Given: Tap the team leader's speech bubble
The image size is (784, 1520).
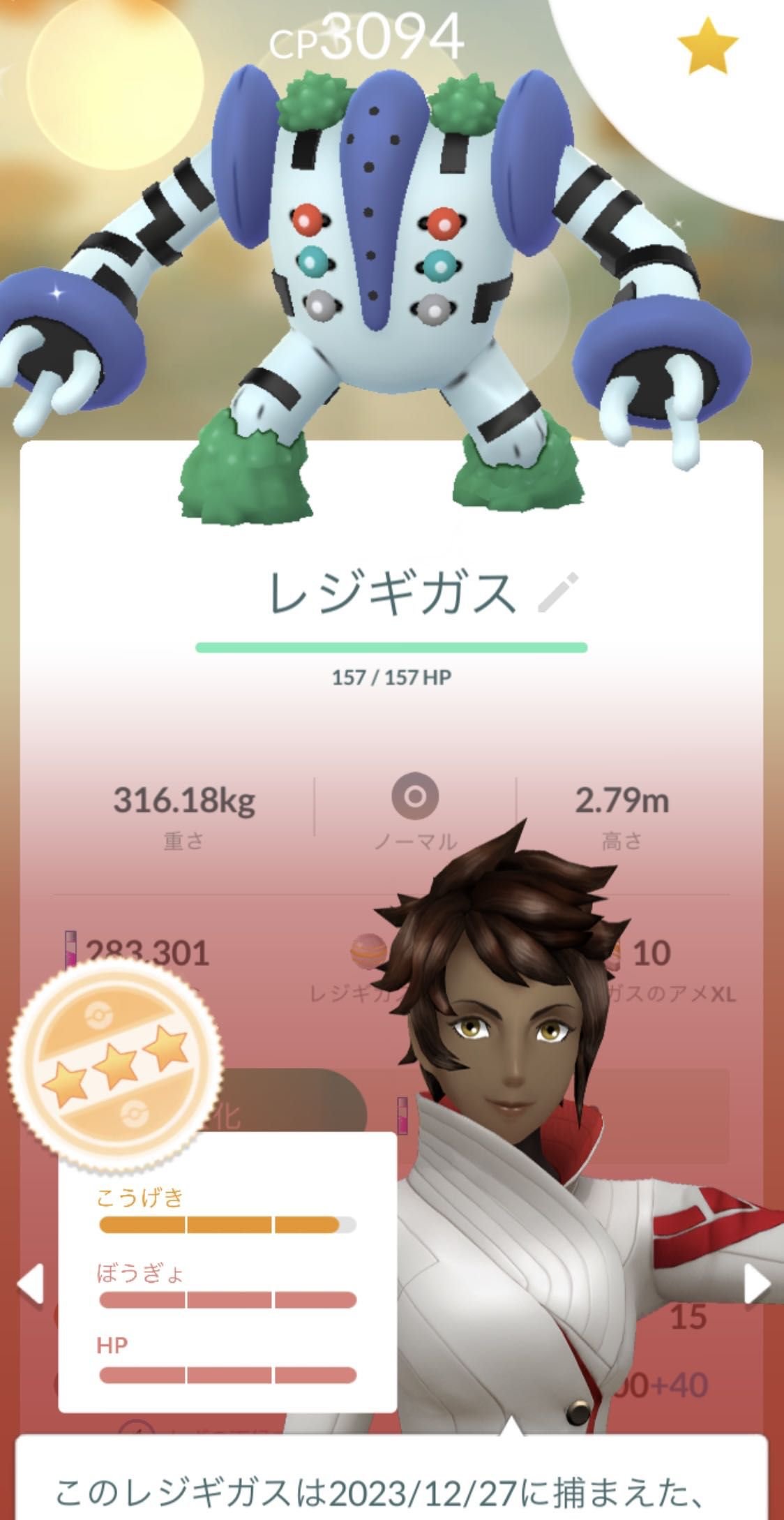Looking at the screenshot, I should (x=391, y=1473).
